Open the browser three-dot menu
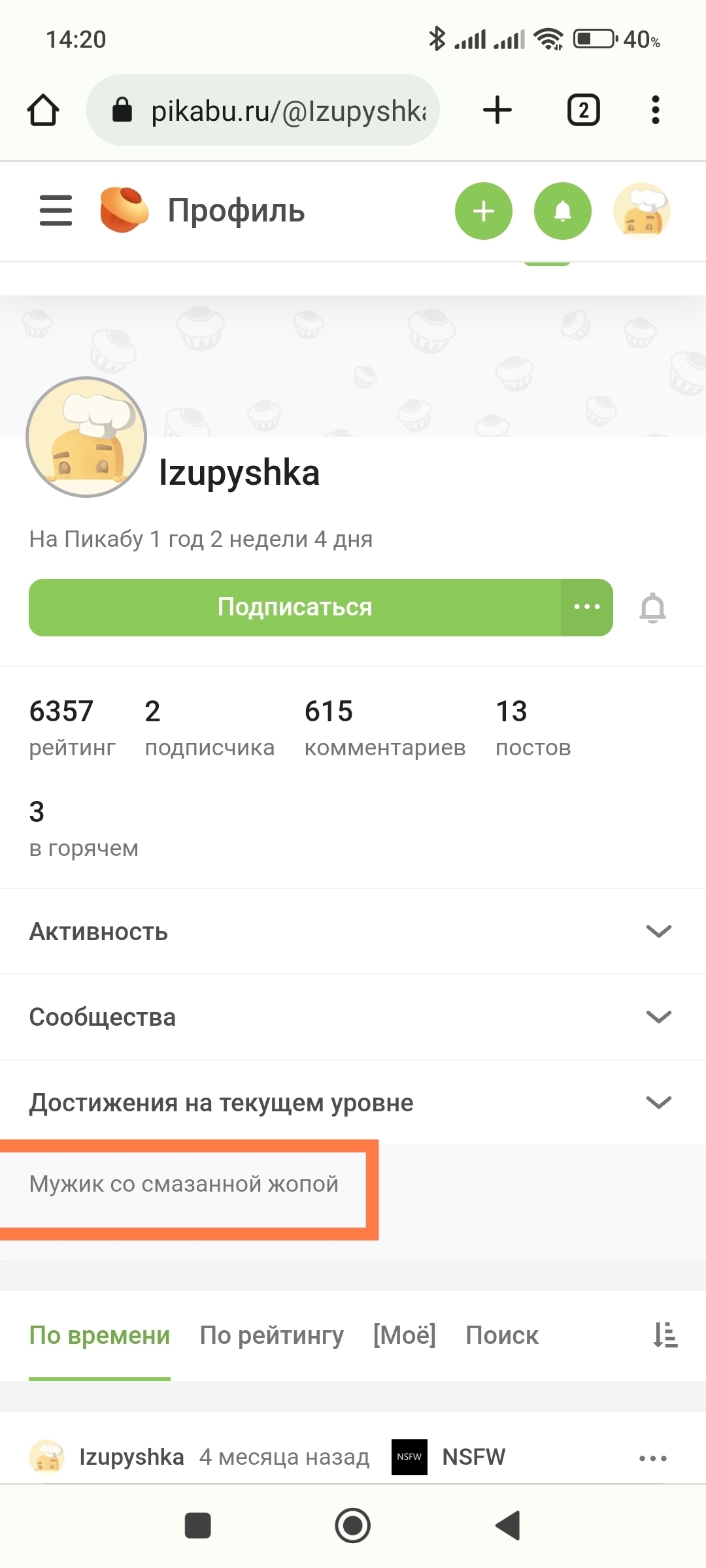Screen dimensions: 706x1568 pos(655,110)
